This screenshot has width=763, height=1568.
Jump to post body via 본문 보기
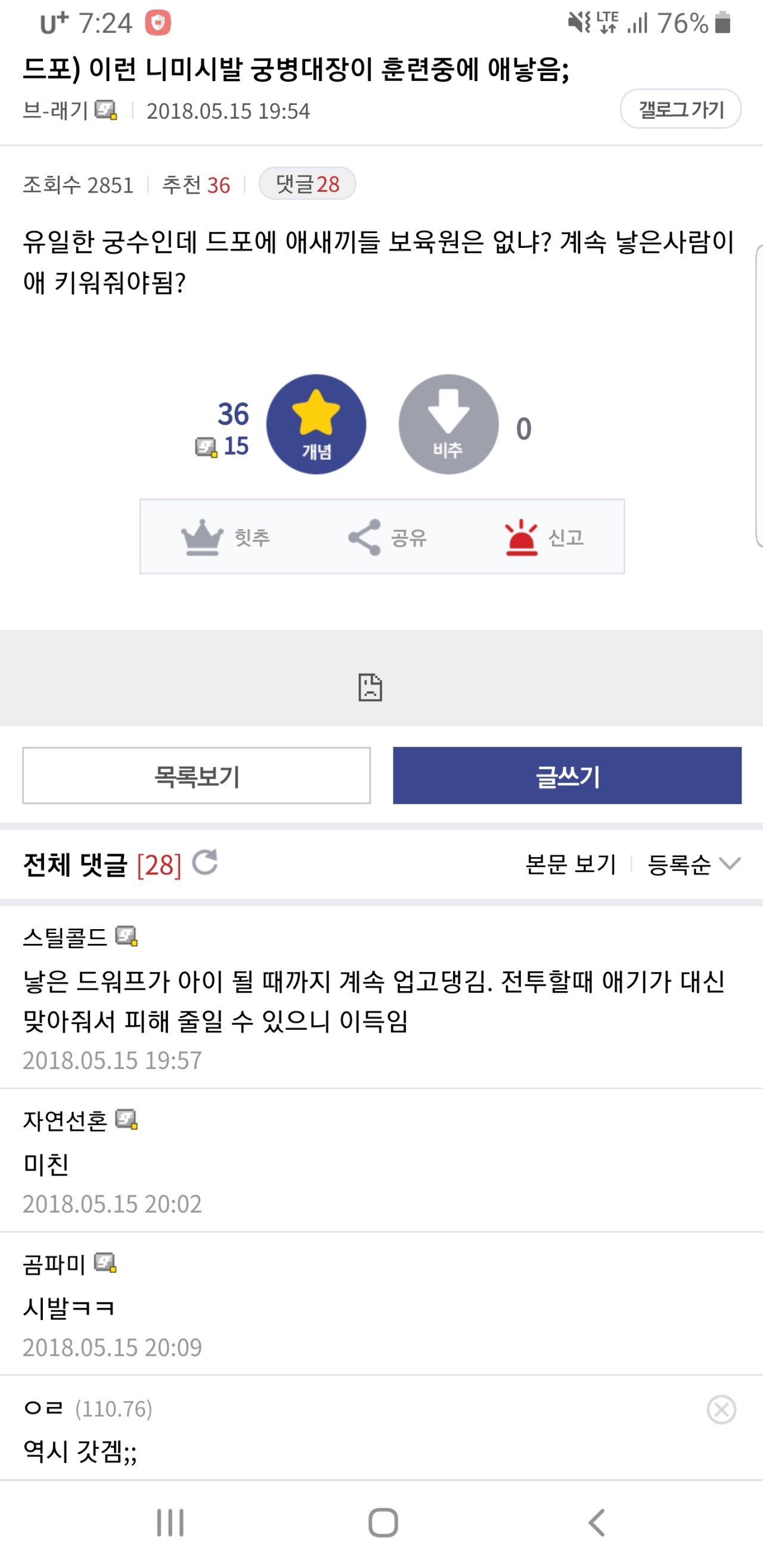[570, 864]
